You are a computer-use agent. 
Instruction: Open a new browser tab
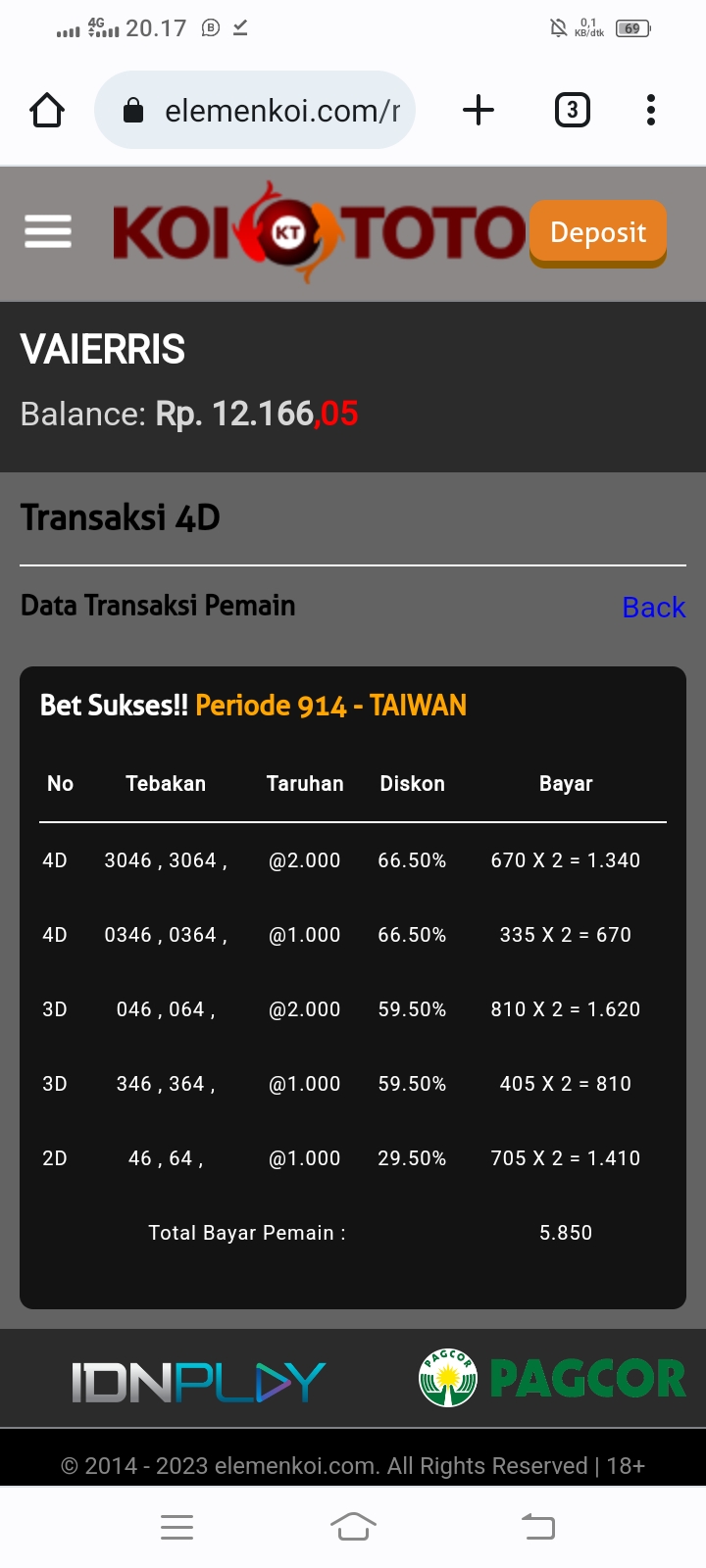click(478, 110)
